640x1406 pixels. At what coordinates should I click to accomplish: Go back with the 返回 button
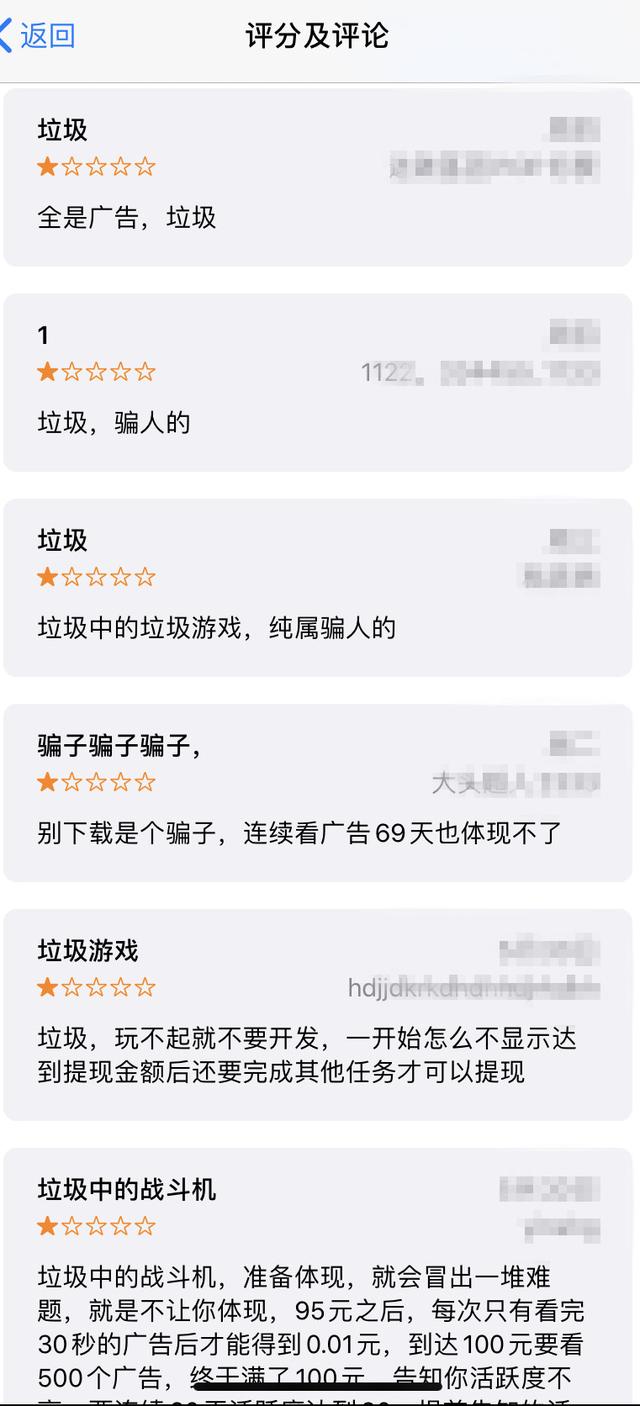click(40, 36)
